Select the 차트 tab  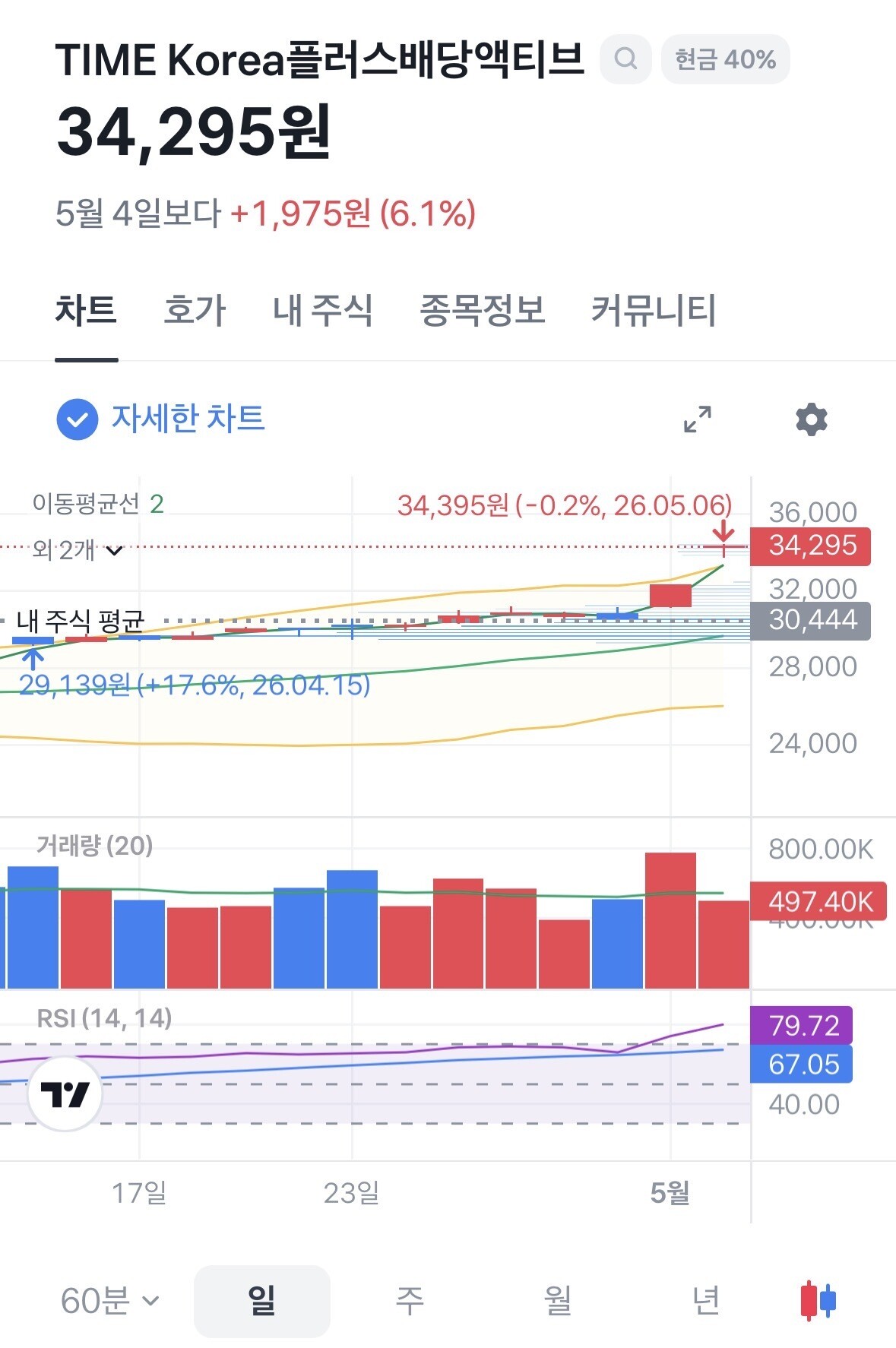(86, 310)
